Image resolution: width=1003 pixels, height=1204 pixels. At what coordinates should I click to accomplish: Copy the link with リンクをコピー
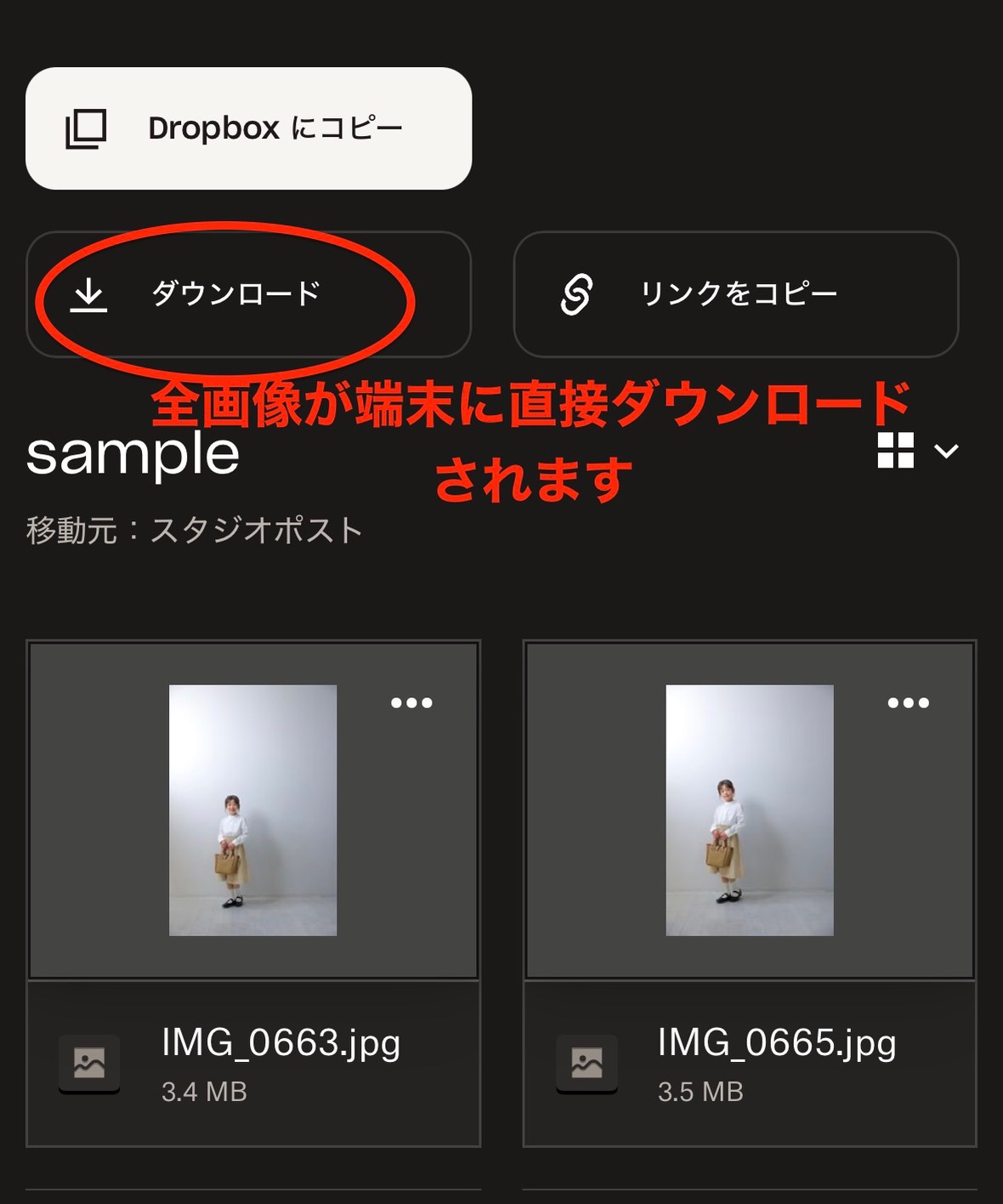point(736,294)
